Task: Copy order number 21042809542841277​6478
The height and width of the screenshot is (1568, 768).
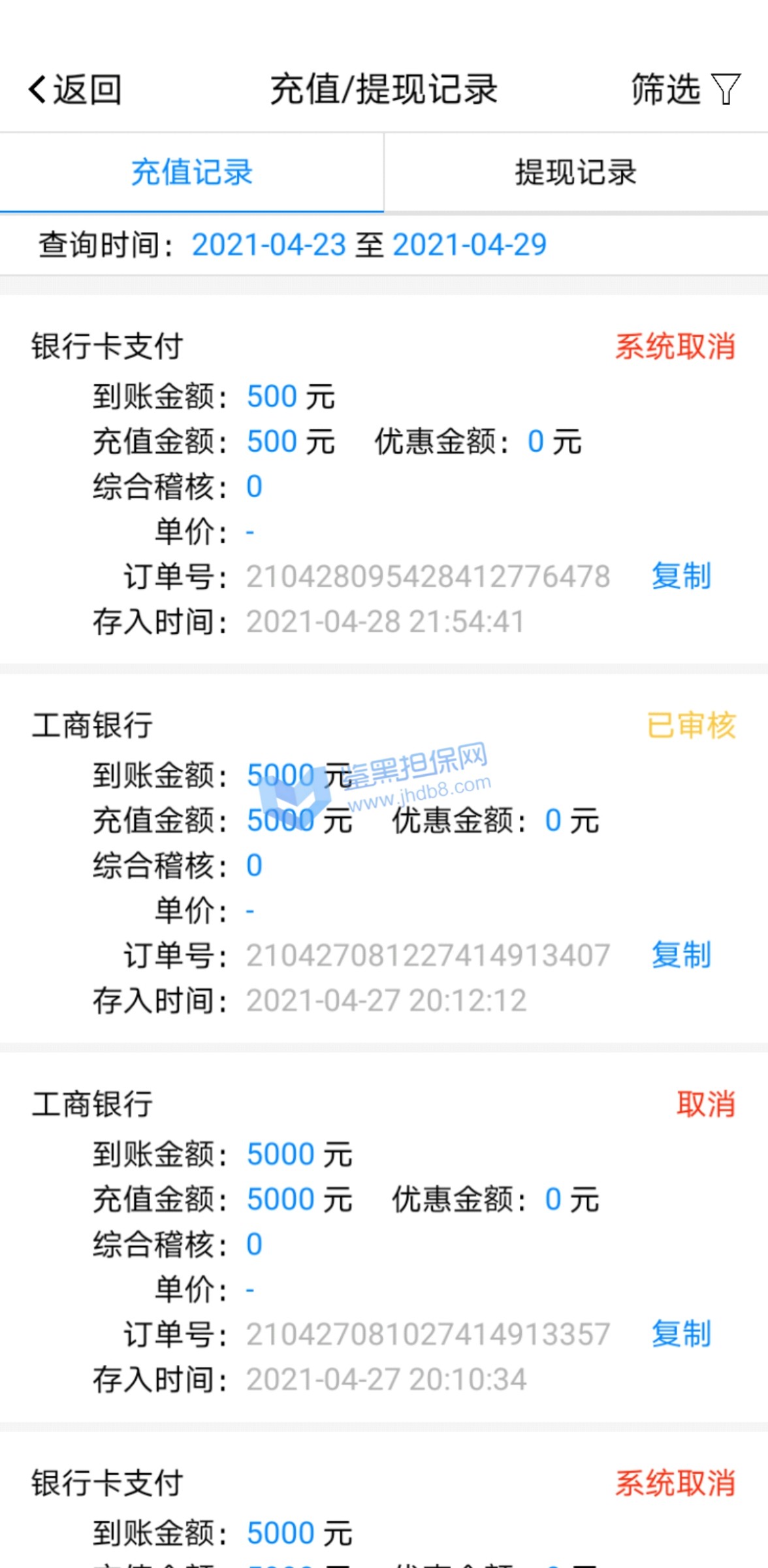Action: click(680, 576)
